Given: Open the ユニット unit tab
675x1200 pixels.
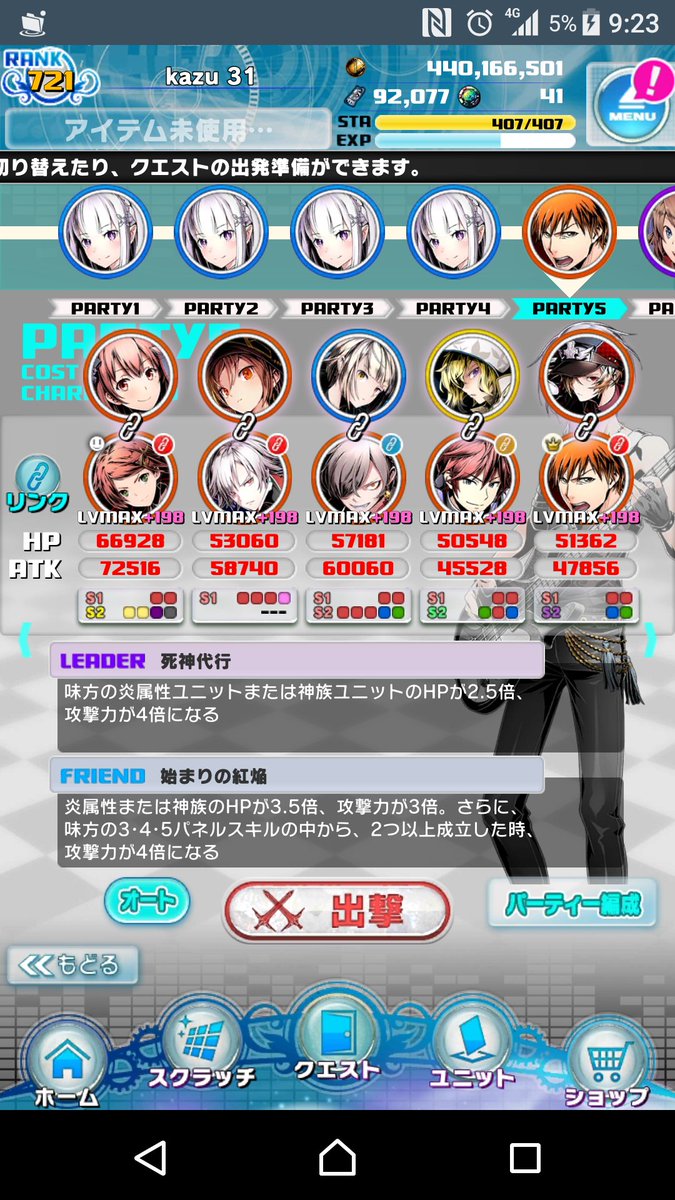Looking at the screenshot, I should [x=472, y=1050].
